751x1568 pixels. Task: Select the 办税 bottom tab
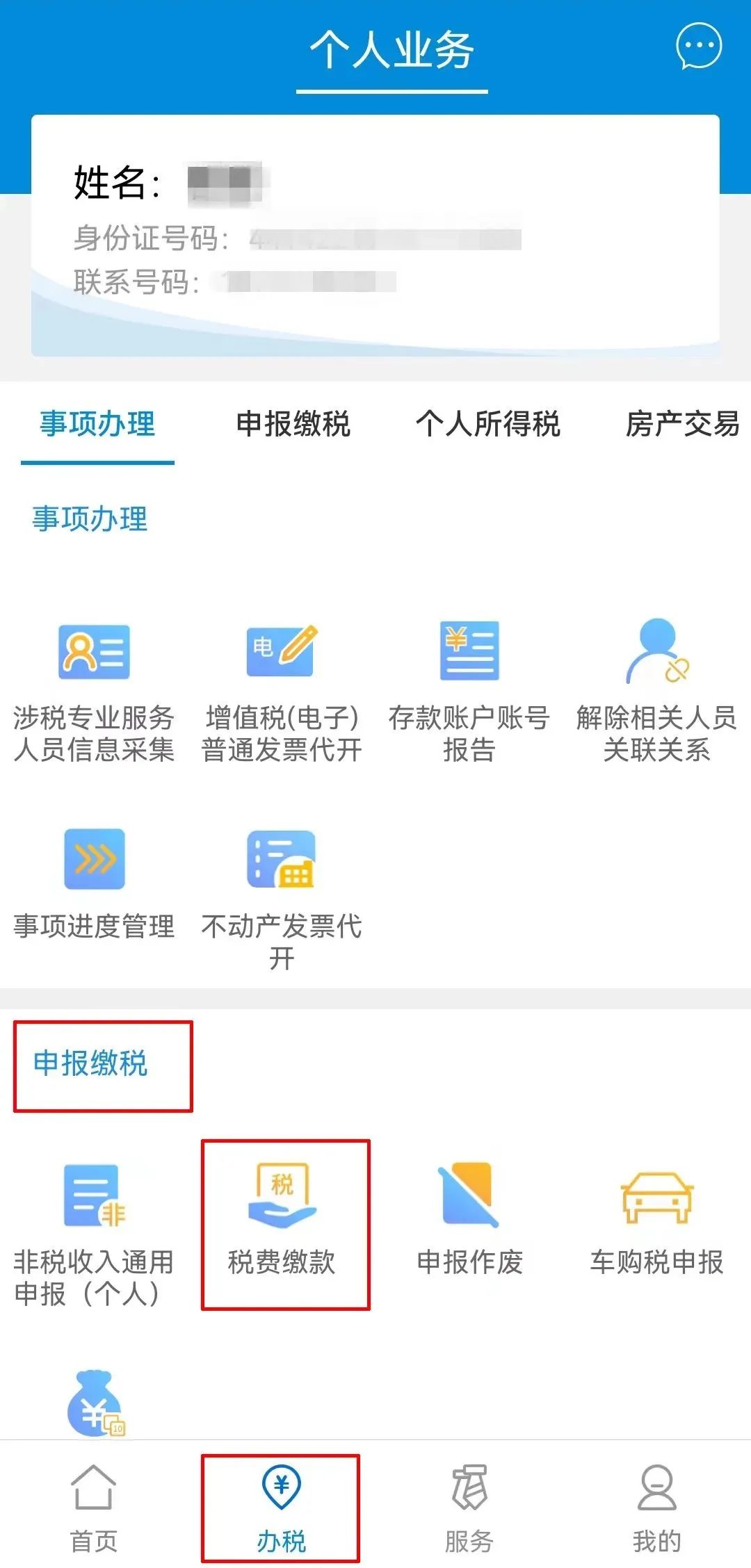282,1507
